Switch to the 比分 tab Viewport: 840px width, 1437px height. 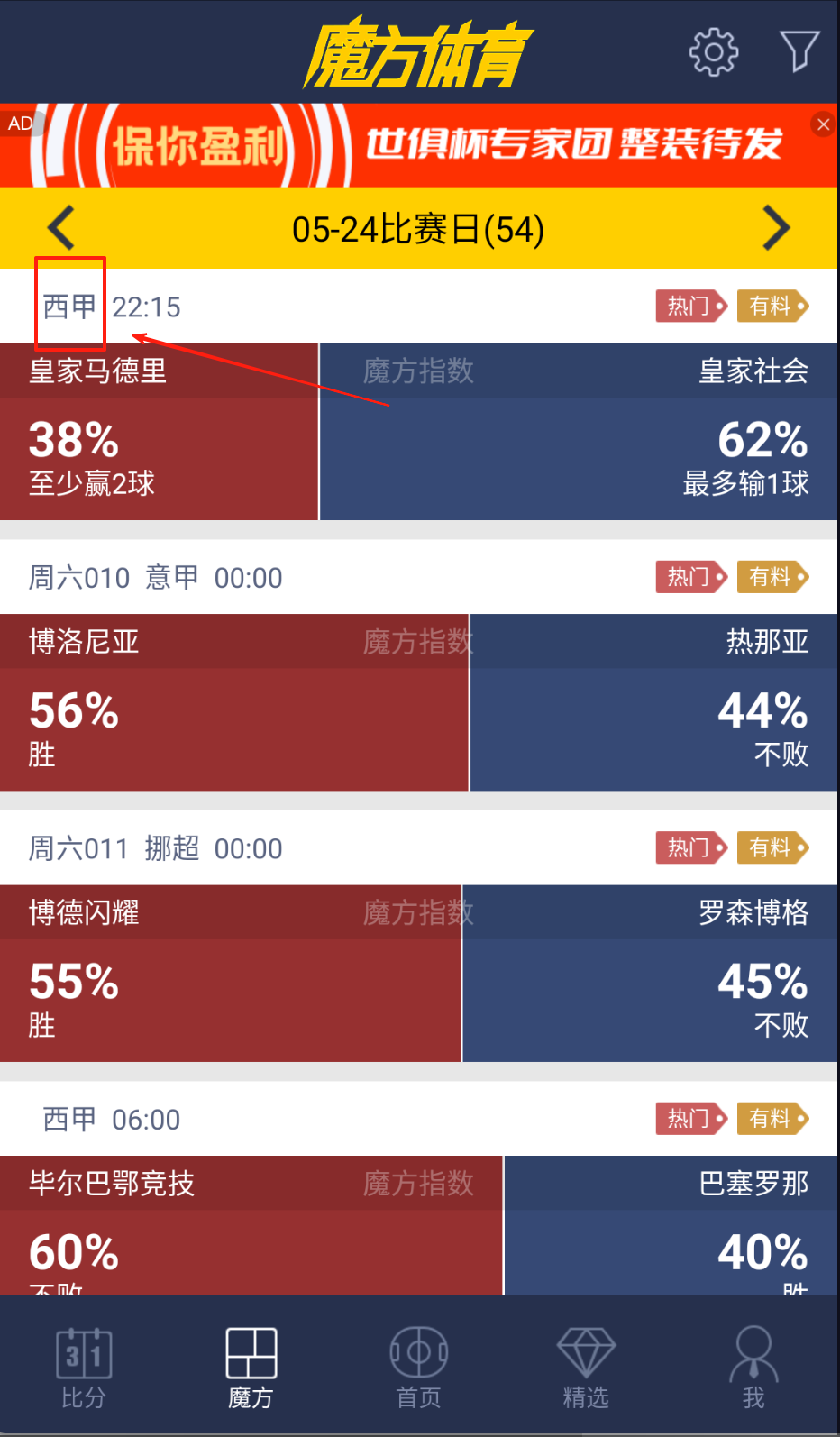[84, 1368]
